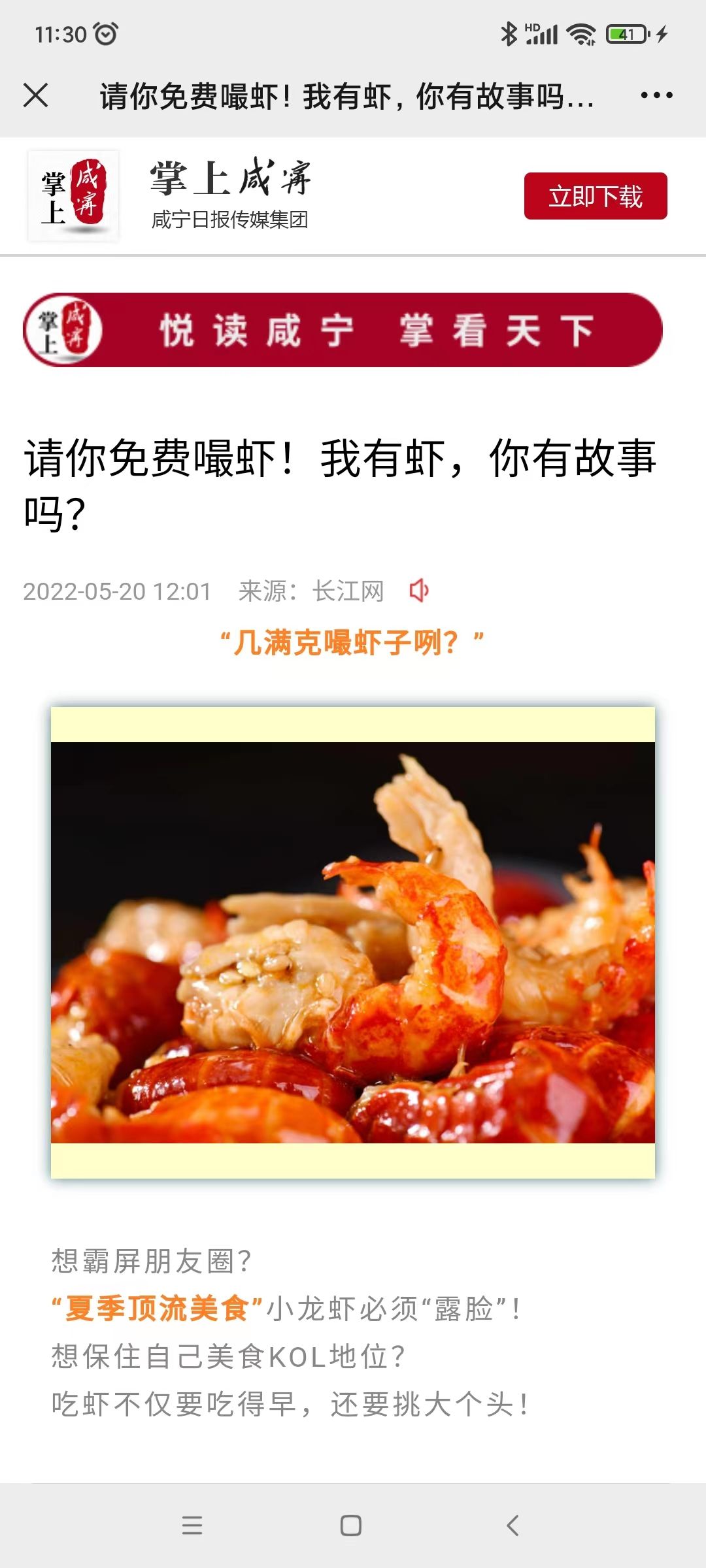Close the article page
Screen dimensions: 706x1568
click(x=36, y=95)
